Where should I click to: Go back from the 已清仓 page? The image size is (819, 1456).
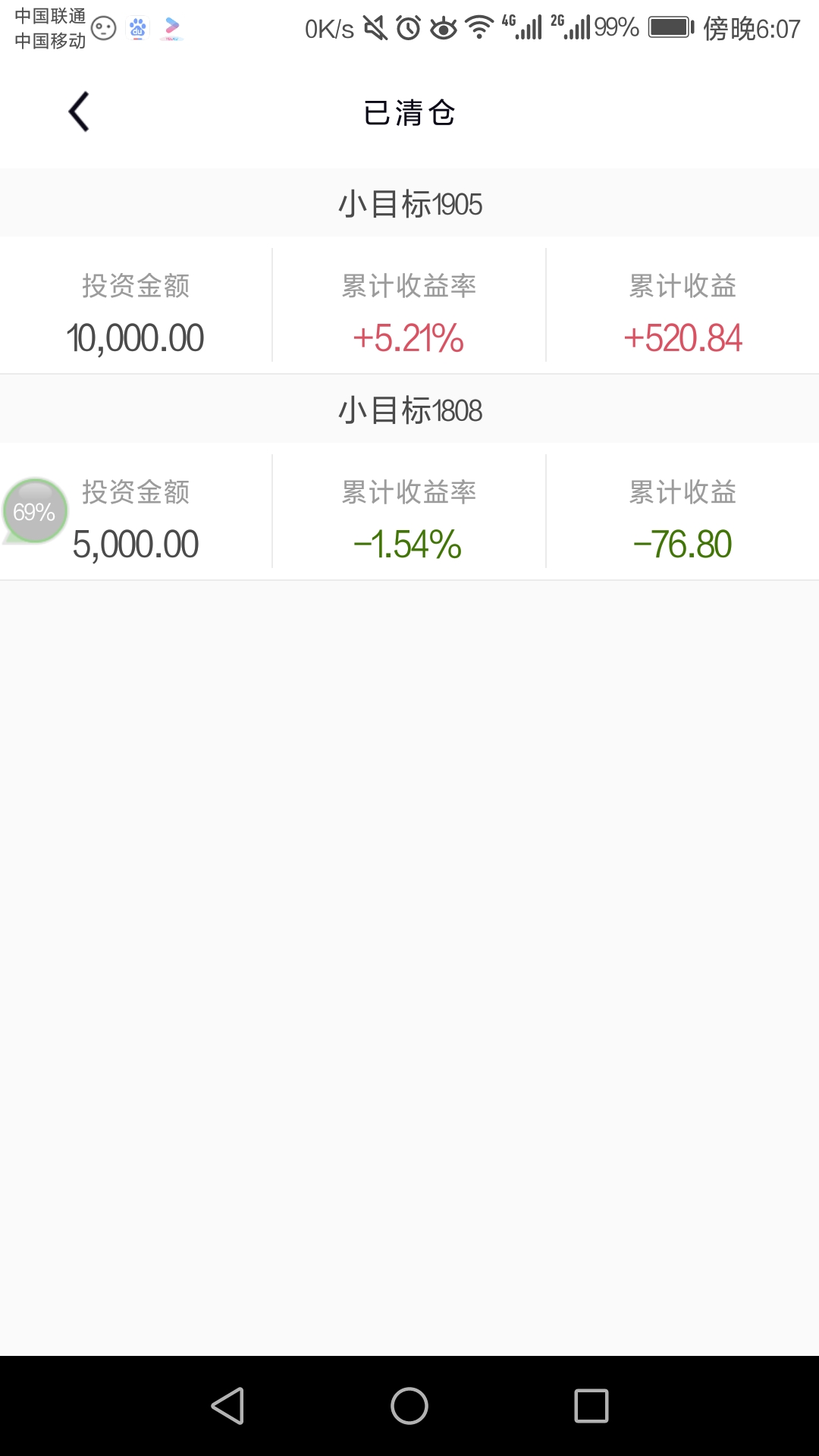tap(79, 112)
